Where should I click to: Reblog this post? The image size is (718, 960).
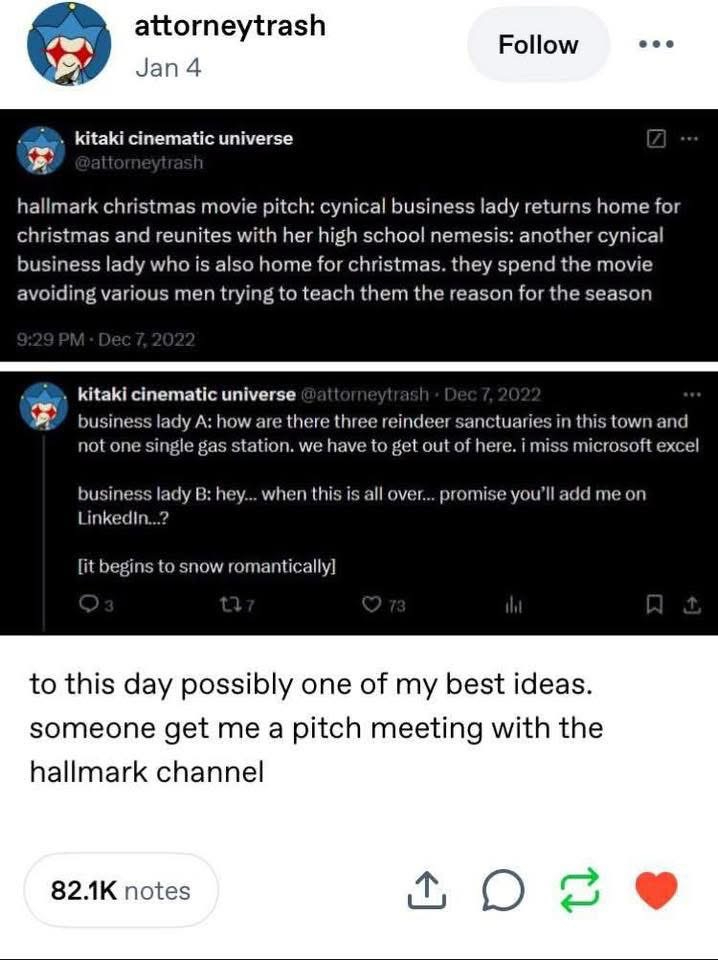point(578,890)
